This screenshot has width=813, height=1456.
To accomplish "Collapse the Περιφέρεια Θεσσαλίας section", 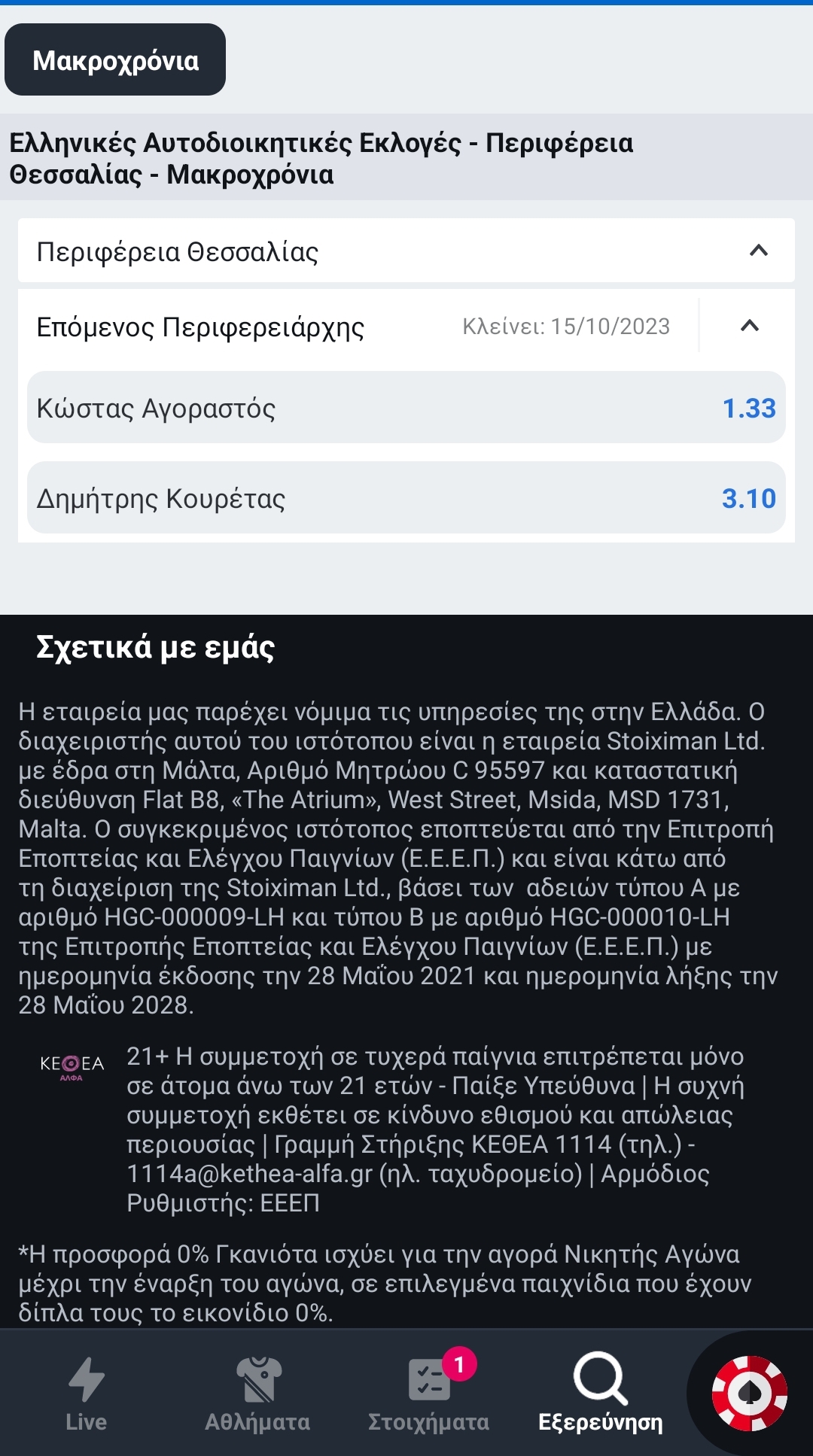I will [x=758, y=251].
